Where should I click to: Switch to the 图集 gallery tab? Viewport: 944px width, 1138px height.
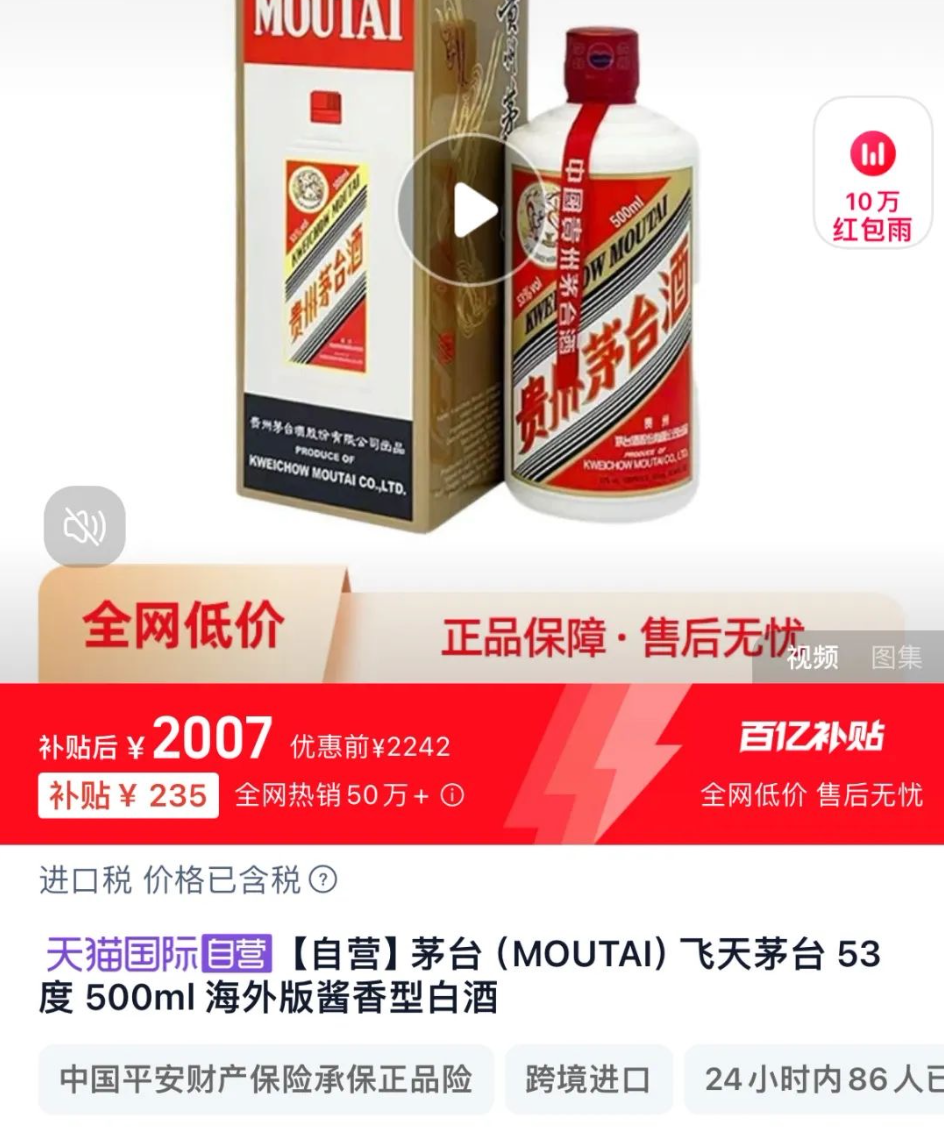(895, 657)
